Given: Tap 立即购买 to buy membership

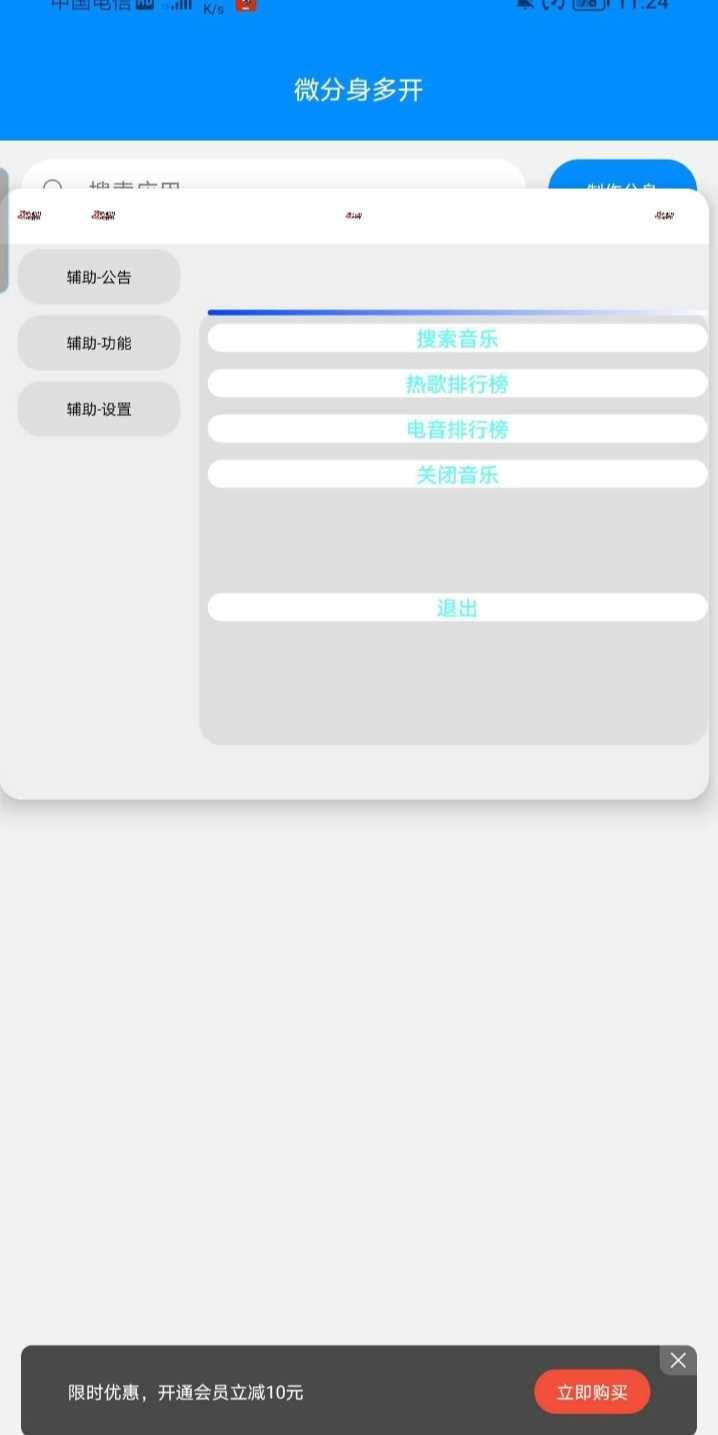Looking at the screenshot, I should coord(592,1392).
